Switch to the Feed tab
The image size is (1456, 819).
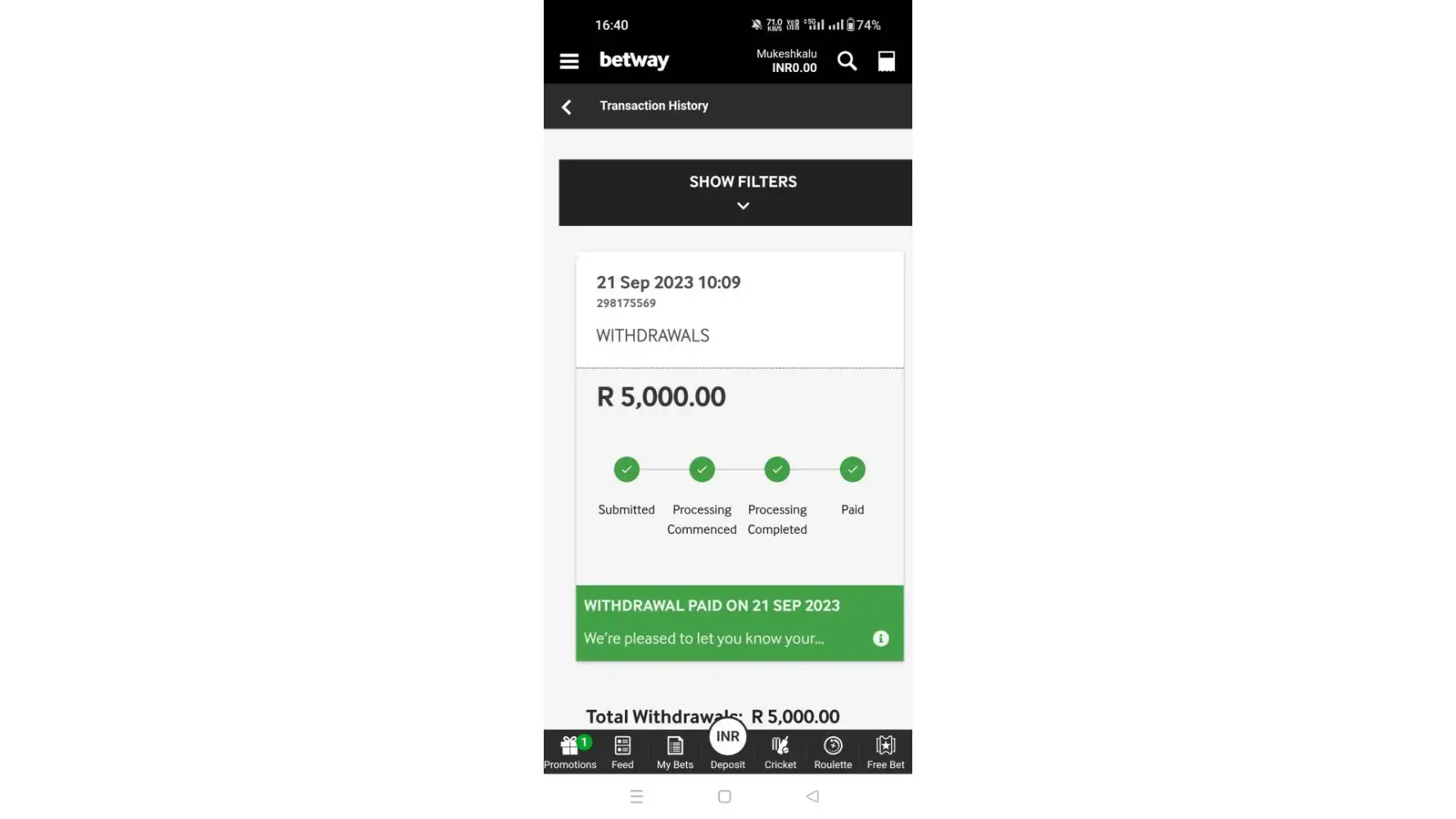[622, 752]
